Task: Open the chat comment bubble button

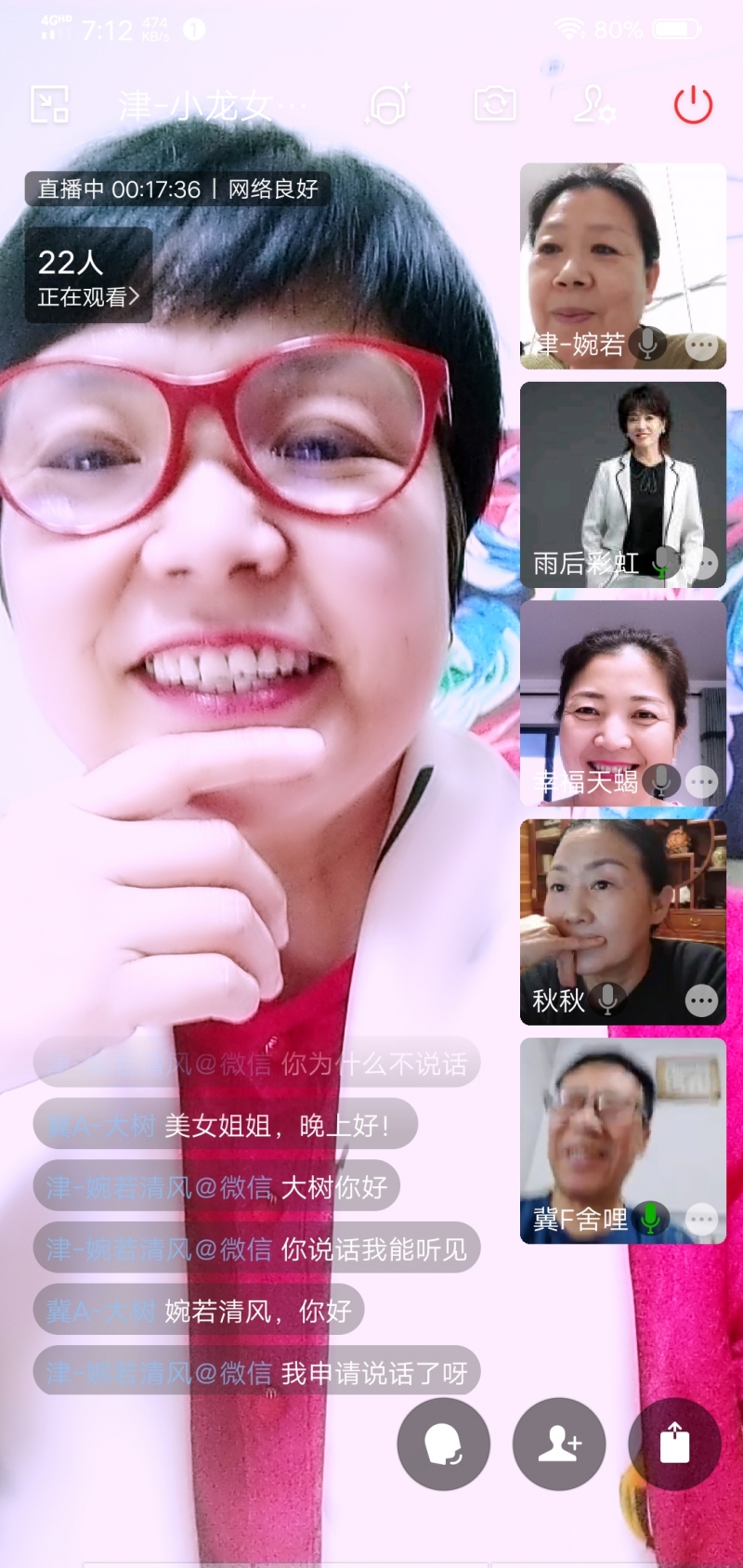Action: (x=443, y=1444)
